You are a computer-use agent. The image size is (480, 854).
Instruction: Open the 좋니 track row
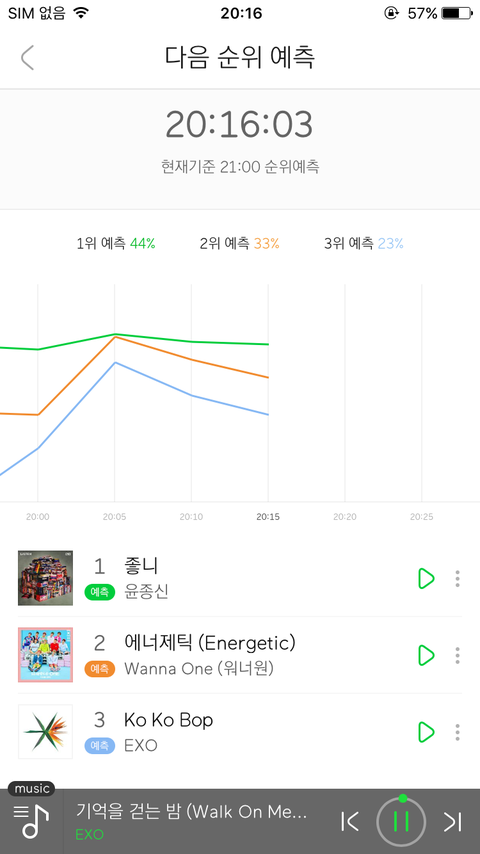tap(240, 578)
